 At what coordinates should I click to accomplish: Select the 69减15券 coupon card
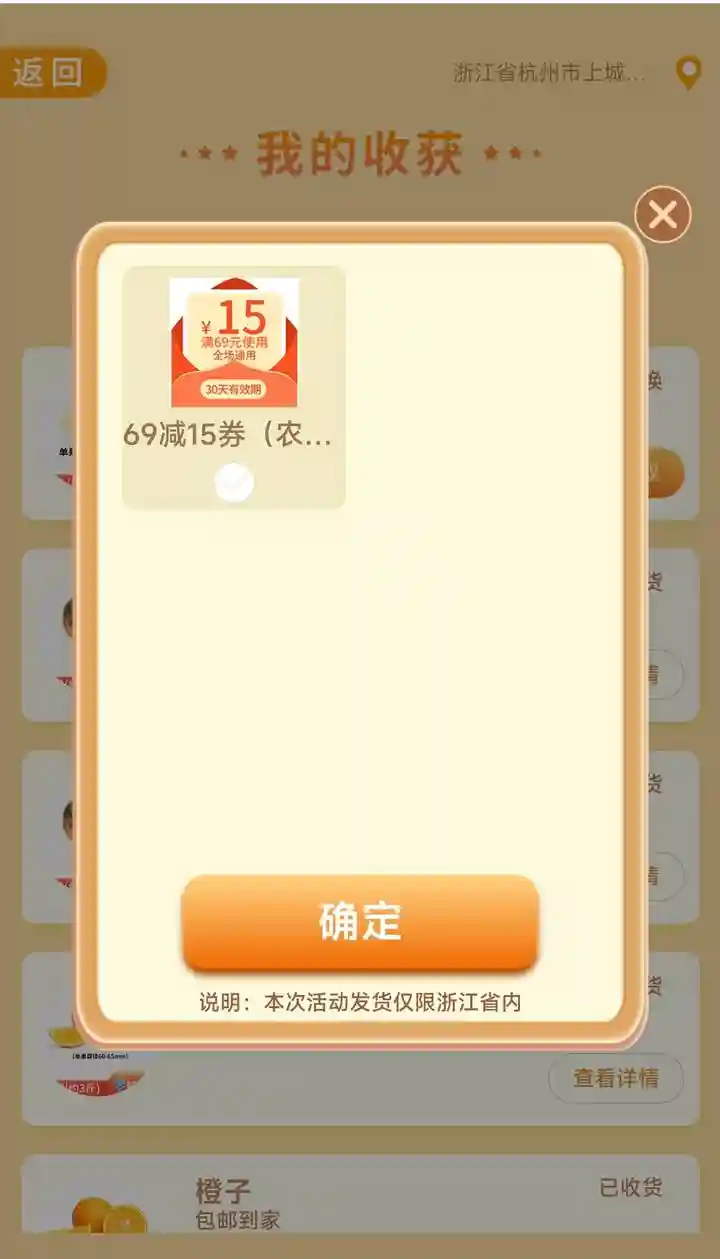tap(234, 360)
